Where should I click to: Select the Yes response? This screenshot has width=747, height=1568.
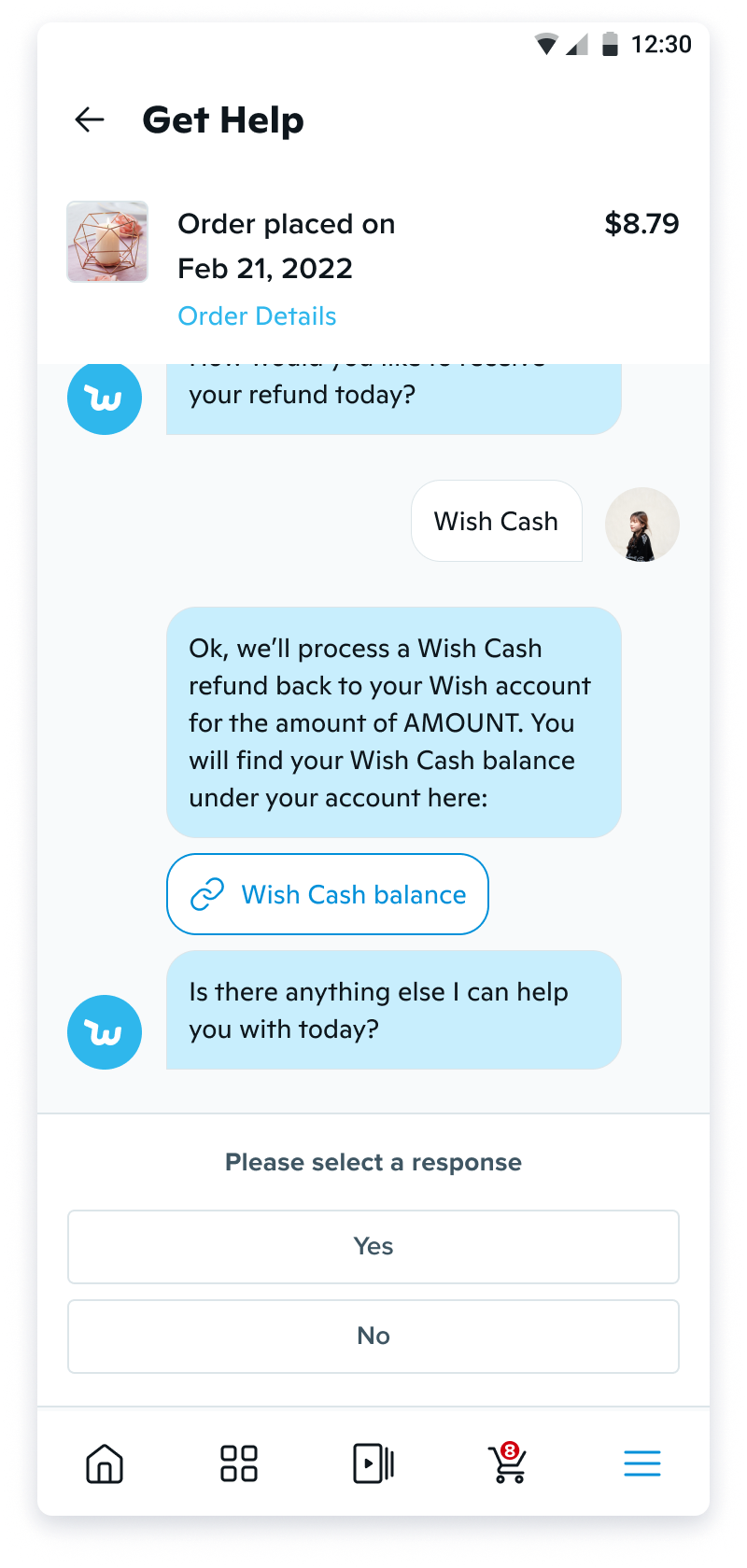coord(373,1247)
